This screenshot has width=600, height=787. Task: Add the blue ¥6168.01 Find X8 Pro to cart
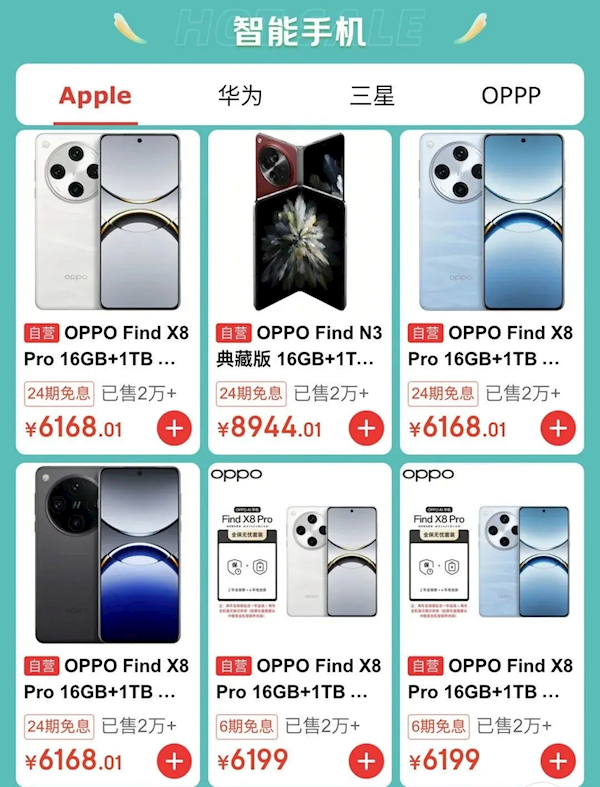coord(558,429)
